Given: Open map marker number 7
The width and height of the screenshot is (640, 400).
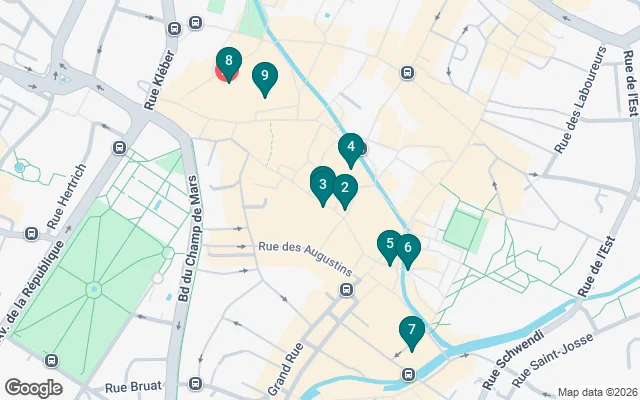Looking at the screenshot, I should 411,330.
